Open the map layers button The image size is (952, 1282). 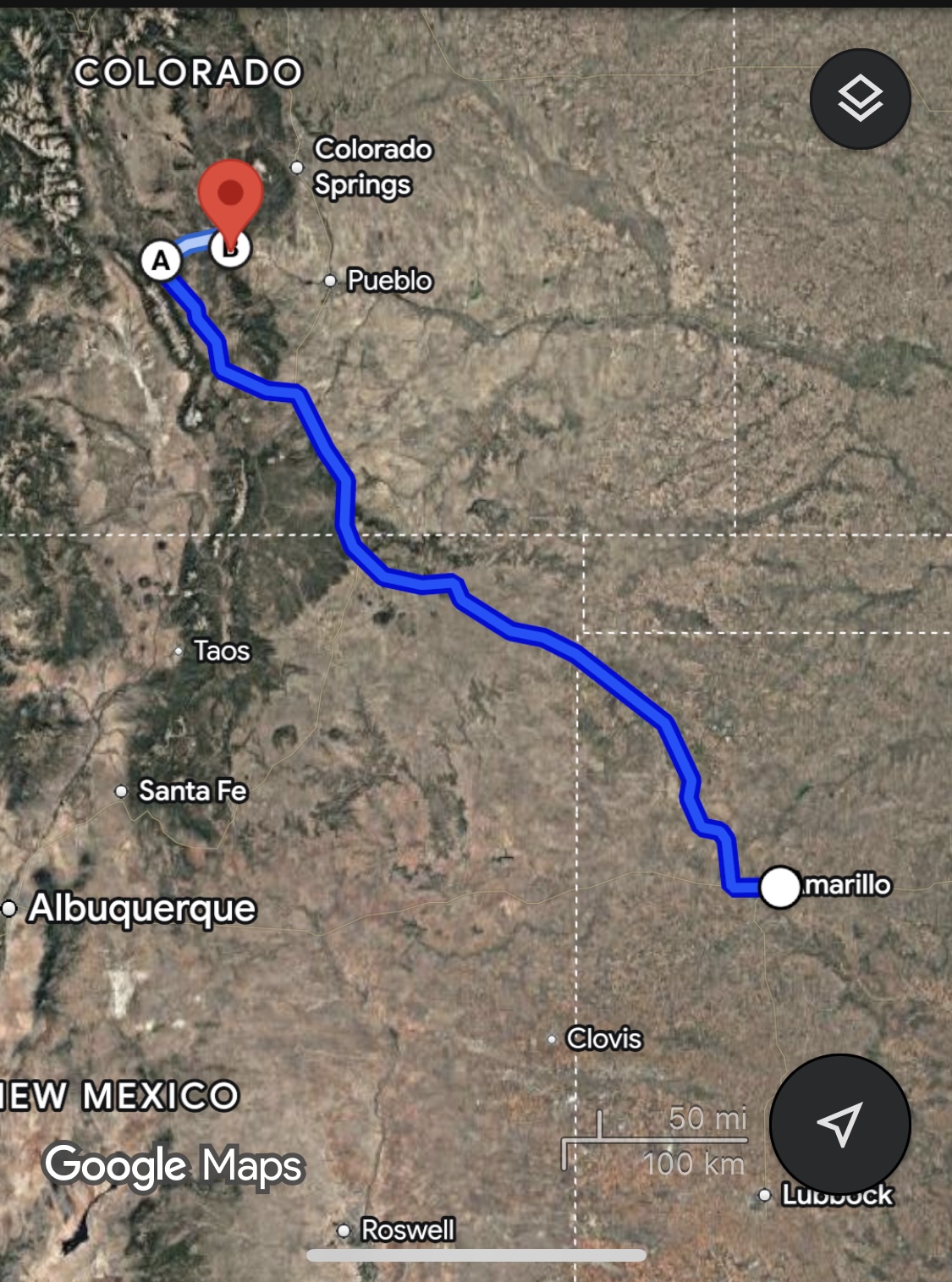coord(860,99)
